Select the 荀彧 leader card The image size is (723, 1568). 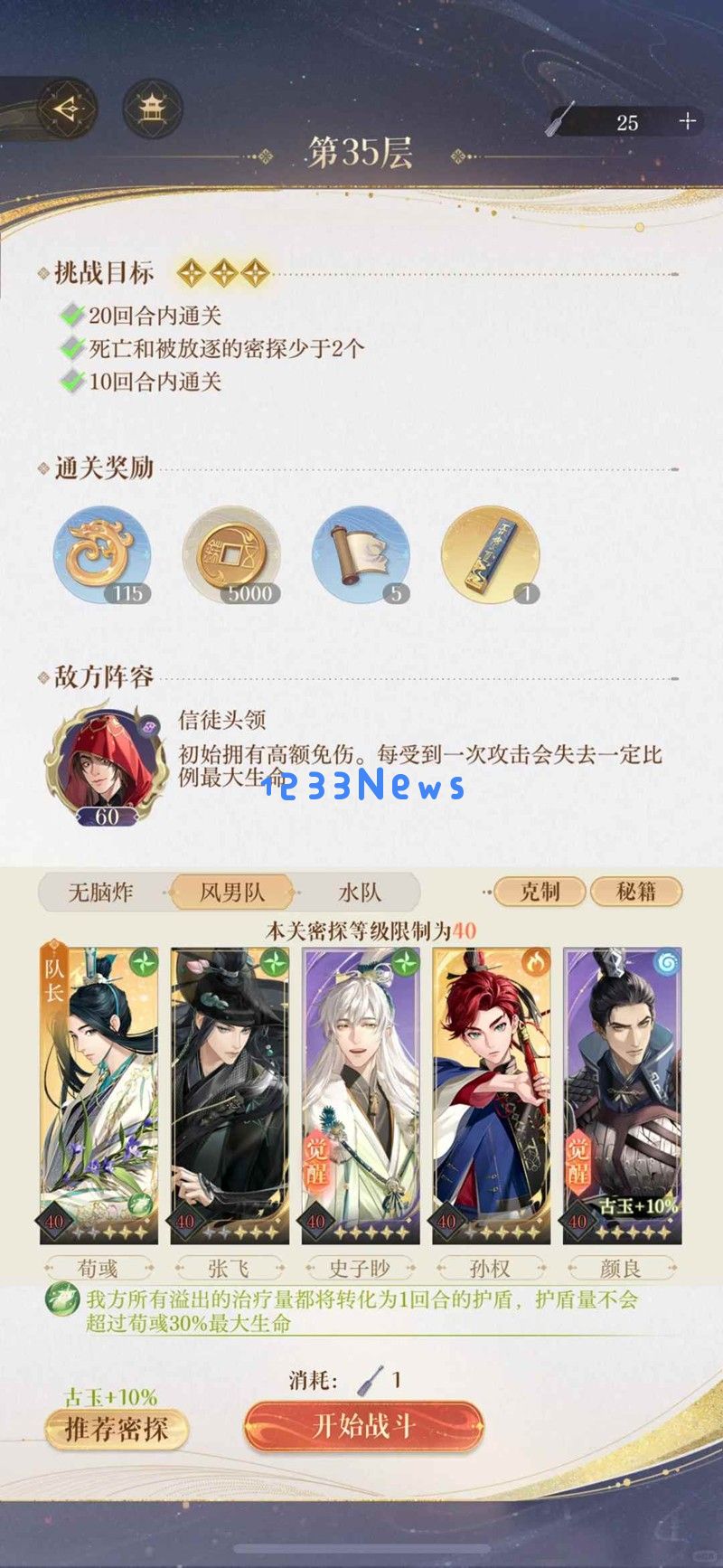pyautogui.click(x=99, y=1094)
